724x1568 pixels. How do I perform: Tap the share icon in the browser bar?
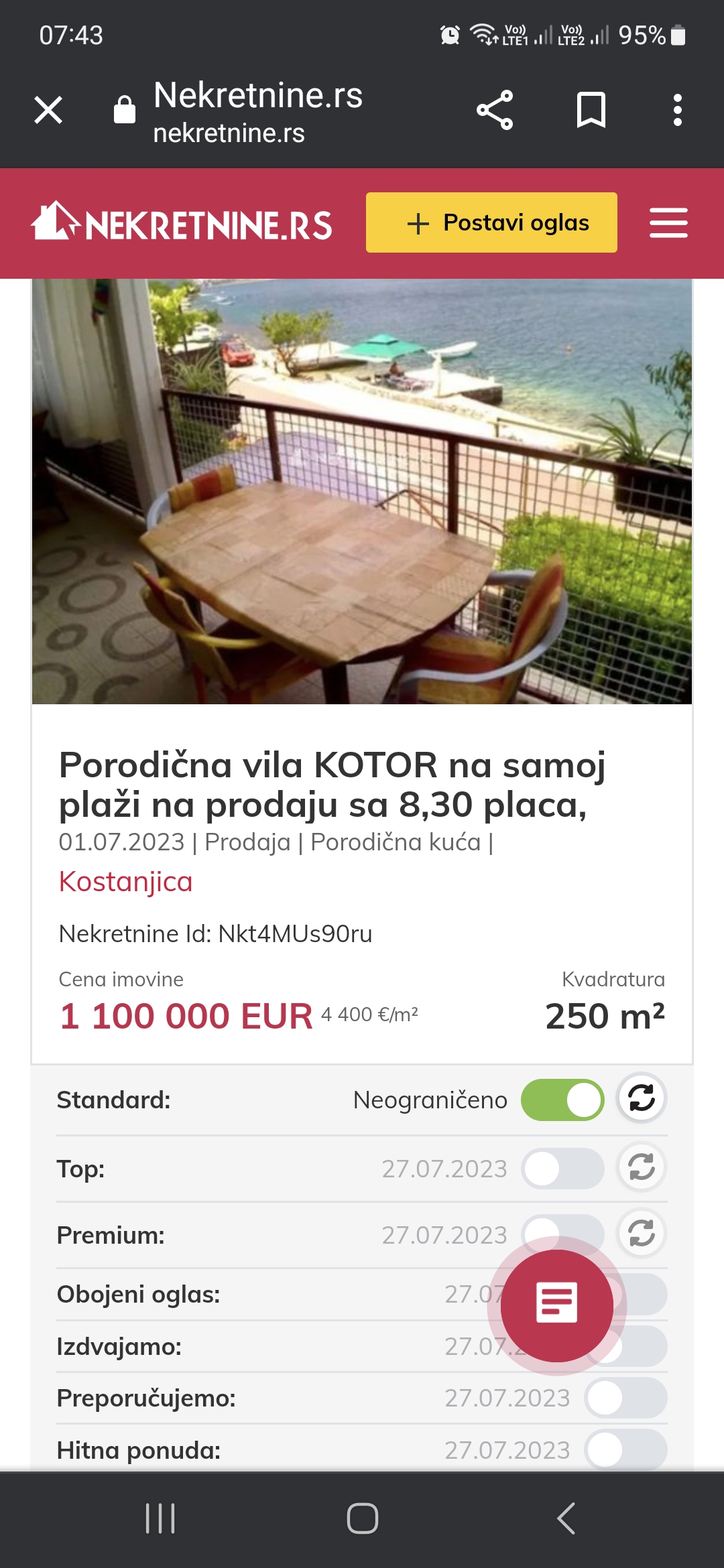(x=494, y=111)
